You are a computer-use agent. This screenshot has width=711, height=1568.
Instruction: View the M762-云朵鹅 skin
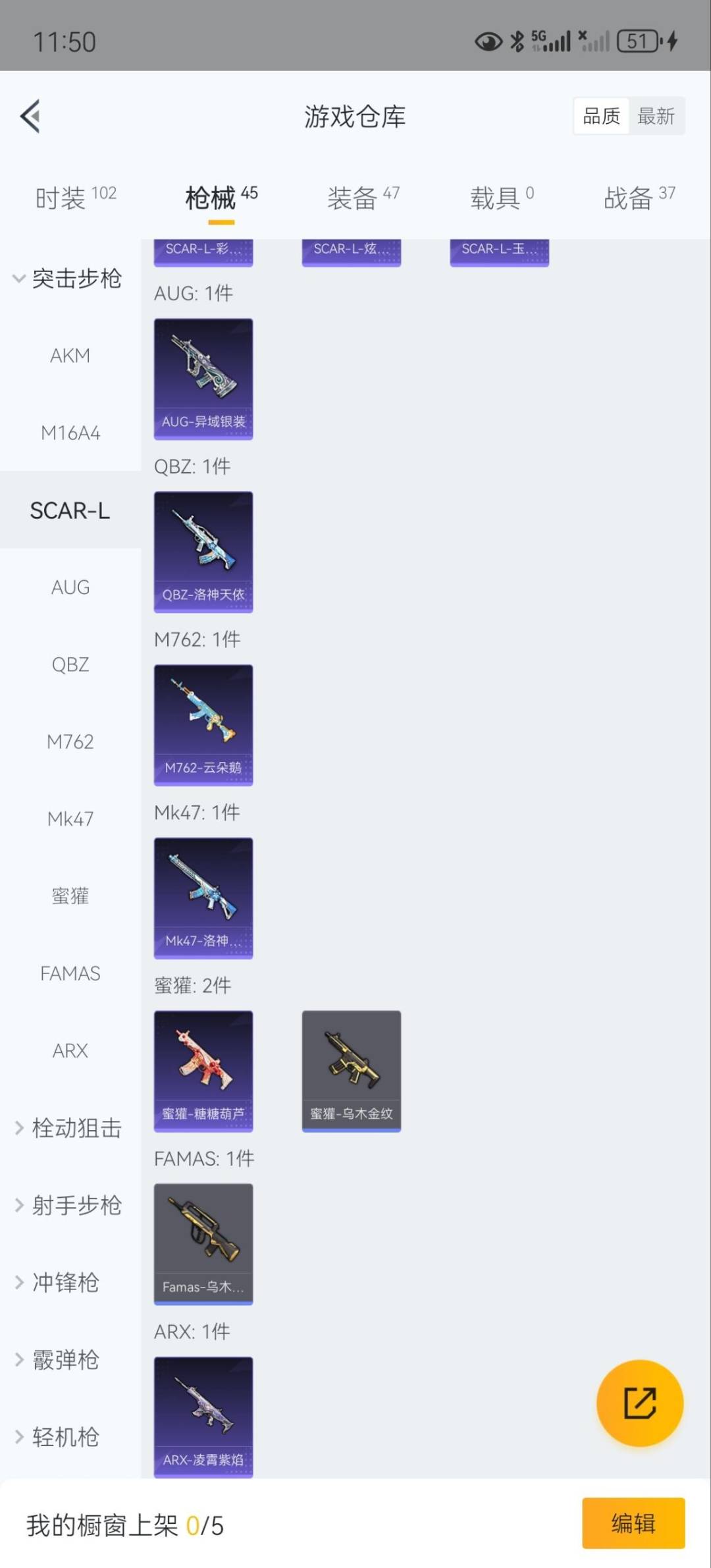[x=203, y=725]
